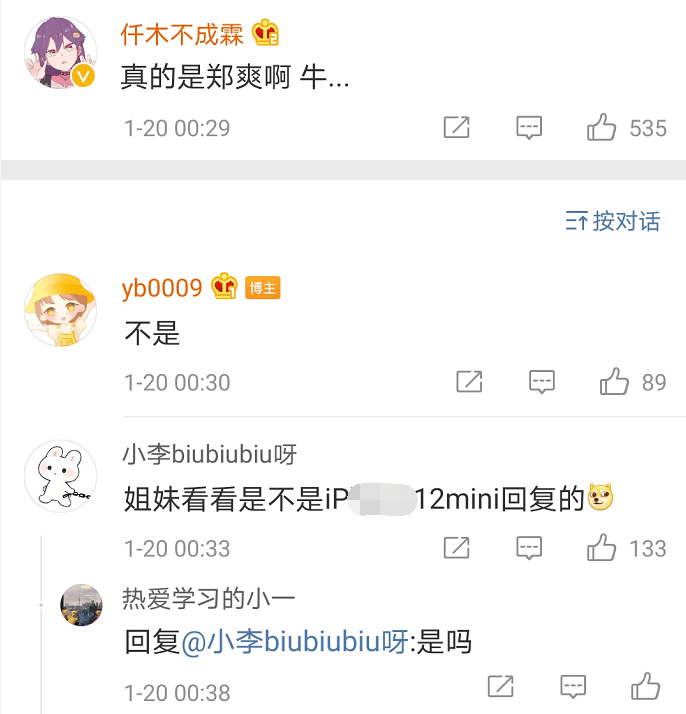Switch to 按对话 sorting

(613, 221)
